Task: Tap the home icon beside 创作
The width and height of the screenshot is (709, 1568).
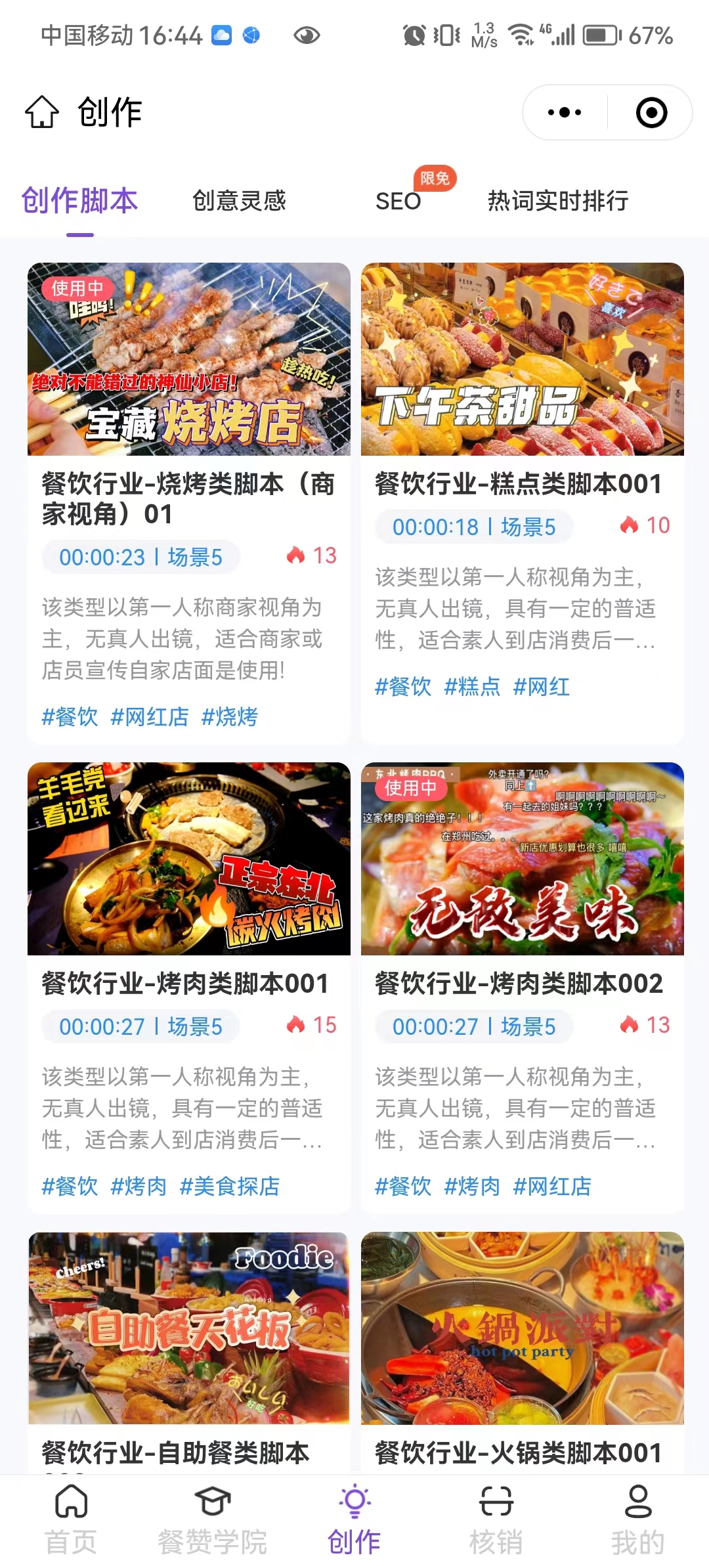Action: click(x=42, y=112)
